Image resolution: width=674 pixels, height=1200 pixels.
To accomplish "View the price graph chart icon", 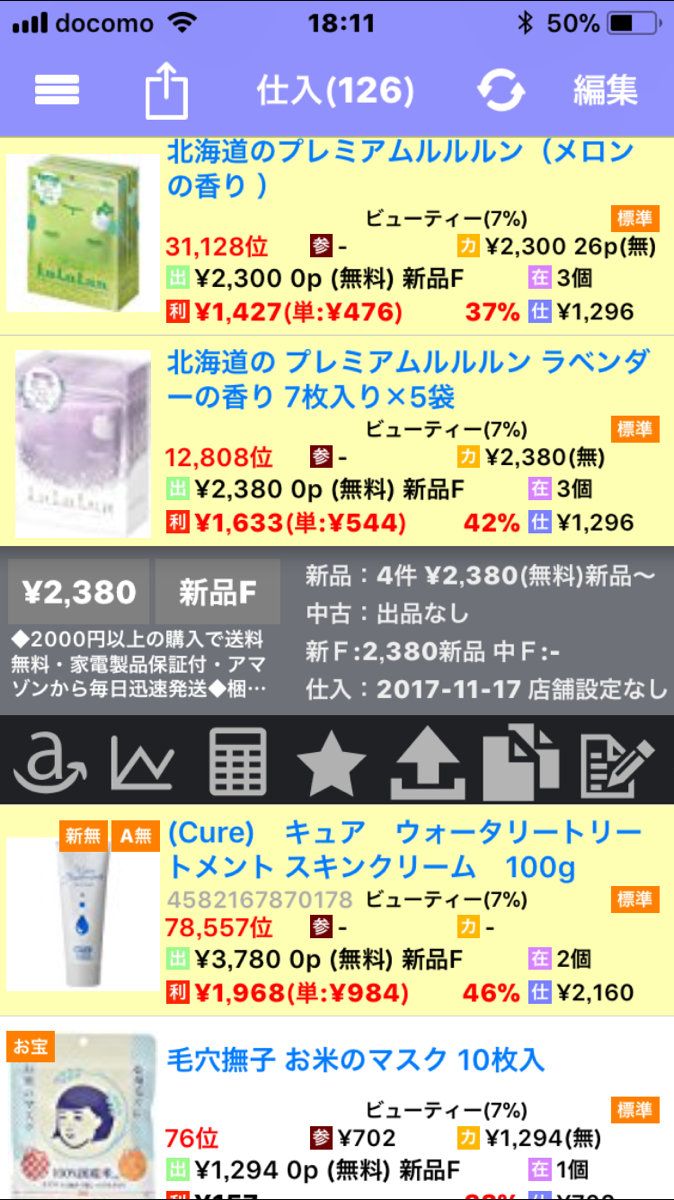I will (141, 762).
